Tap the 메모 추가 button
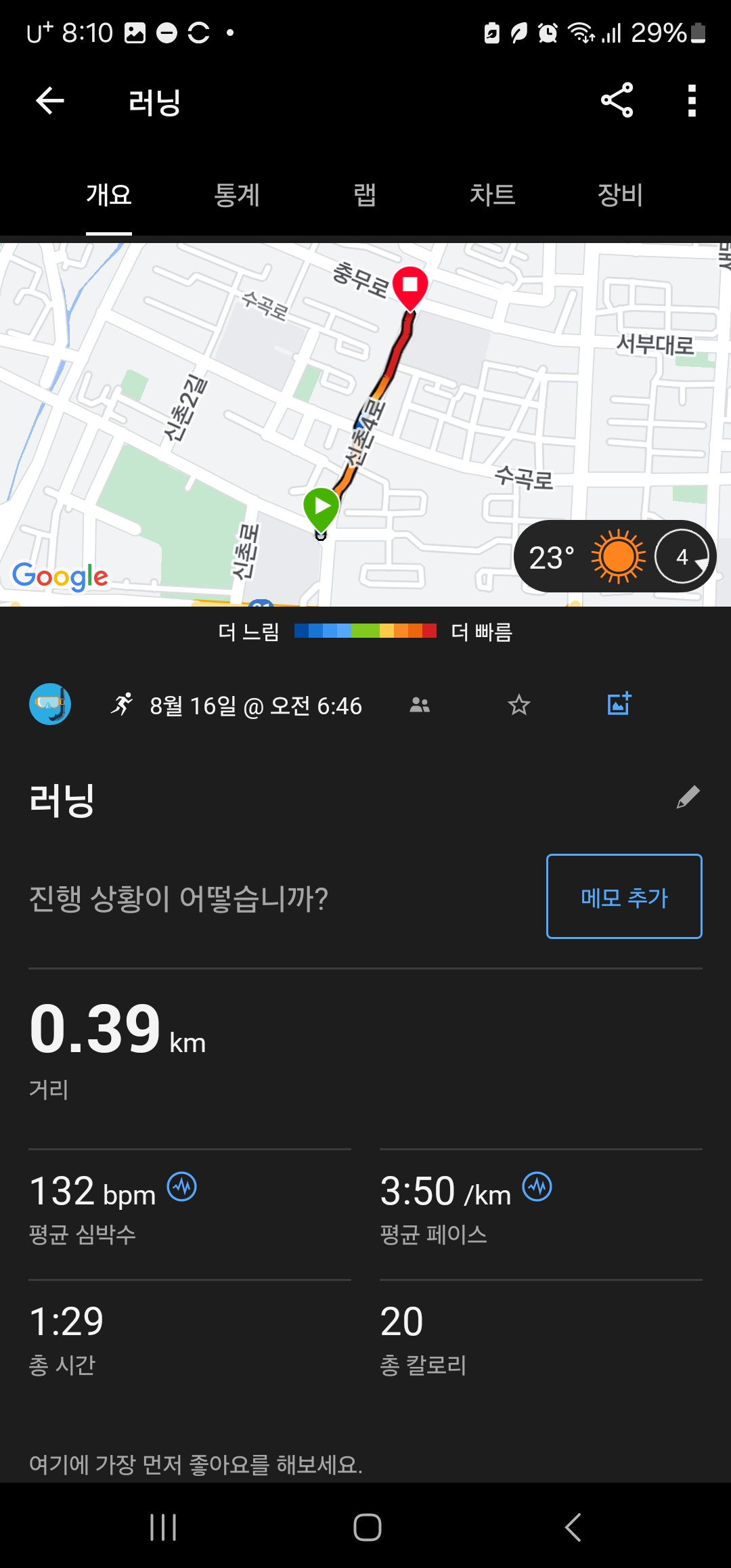Screen dimensions: 731x1568 click(624, 896)
